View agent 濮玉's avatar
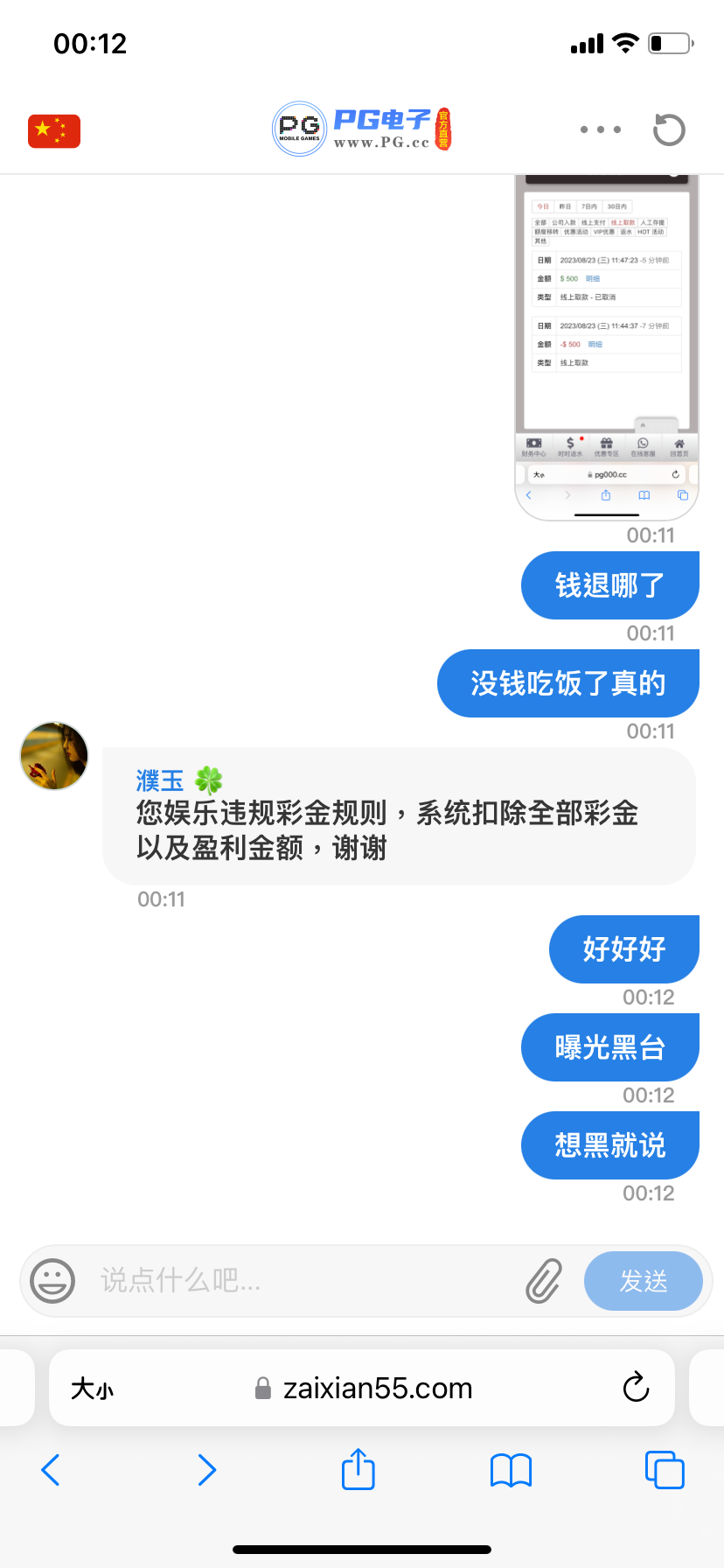The width and height of the screenshot is (724, 1568). pyautogui.click(x=54, y=756)
